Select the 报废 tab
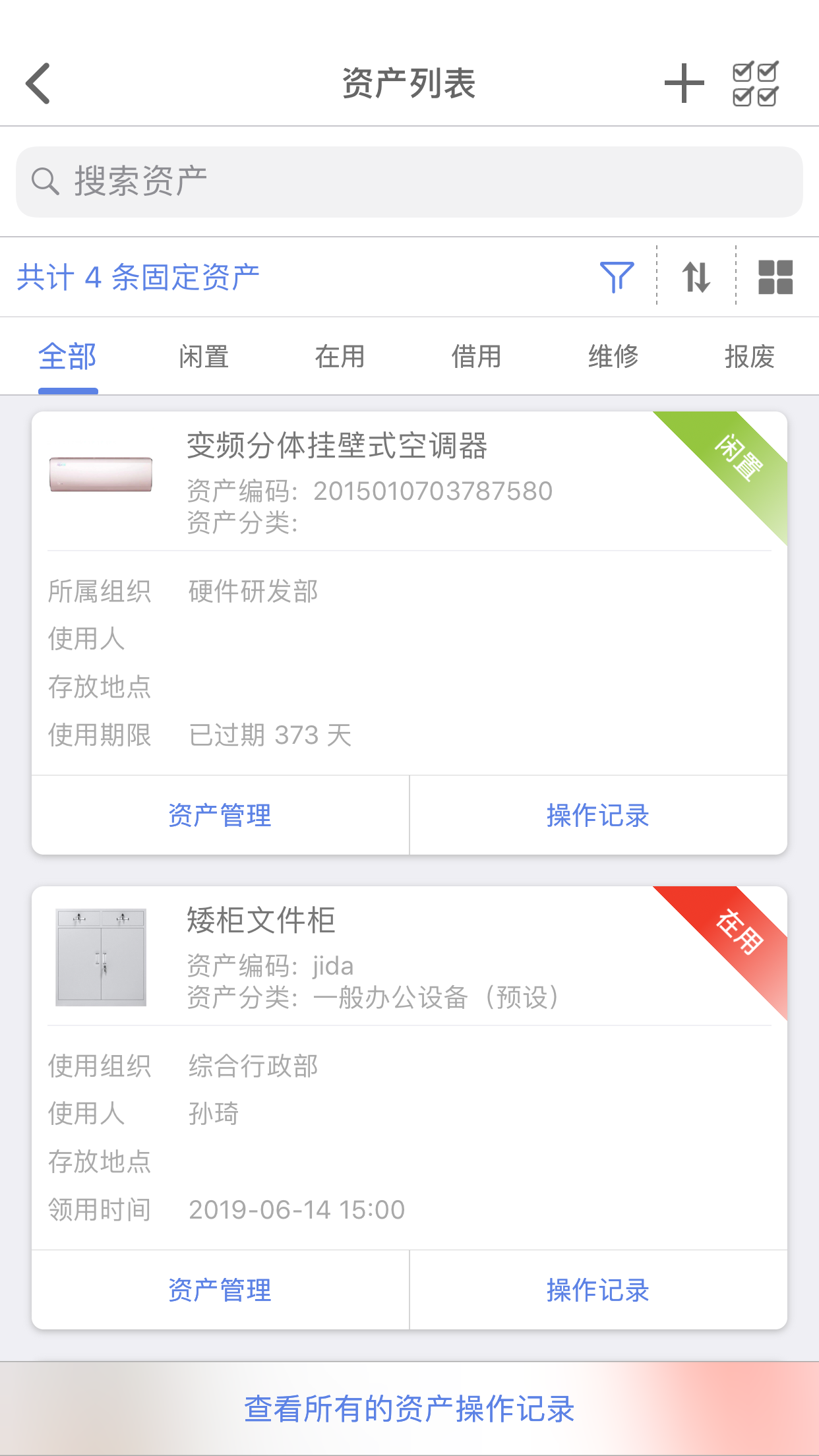 pos(748,356)
